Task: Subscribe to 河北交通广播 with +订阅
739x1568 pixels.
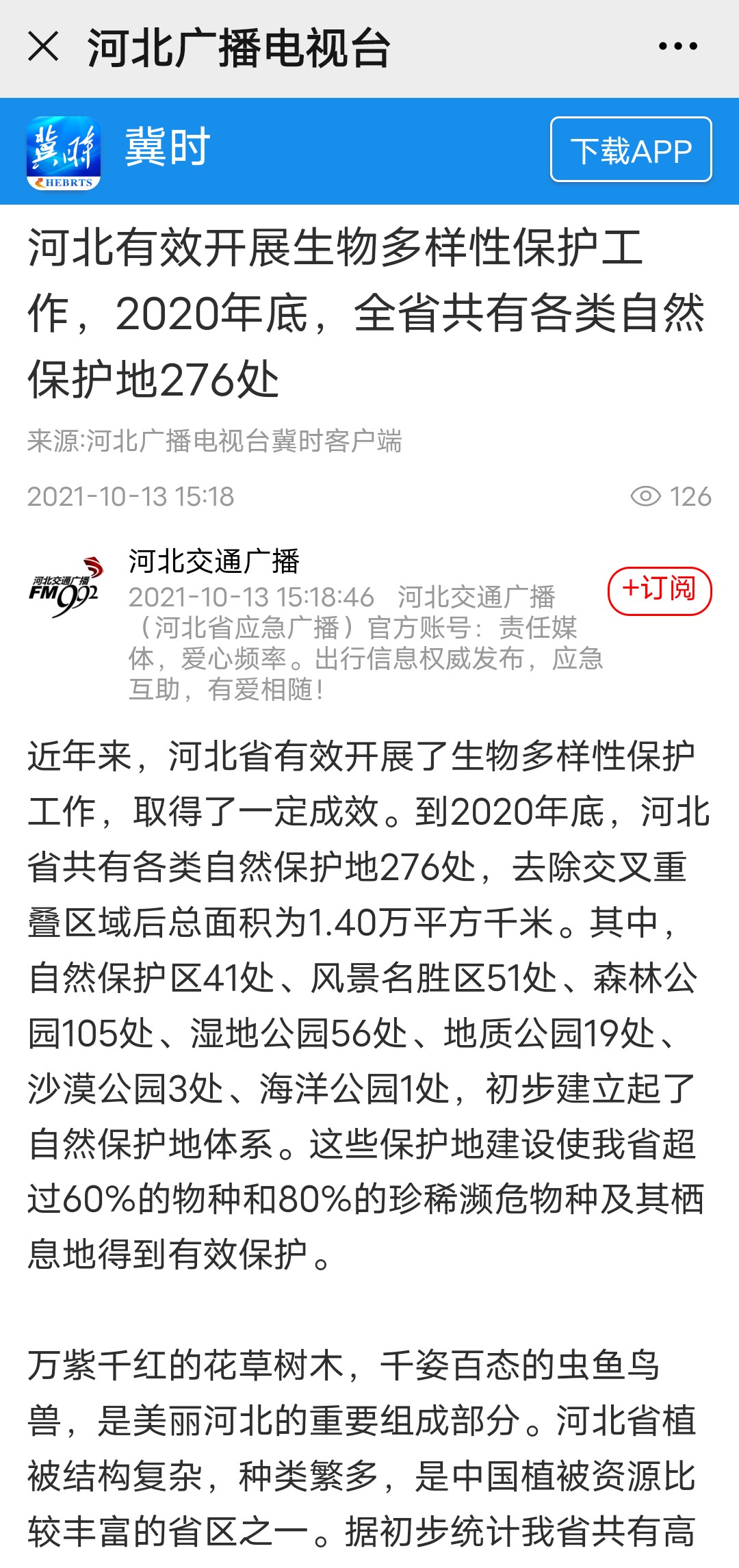Action: (659, 590)
